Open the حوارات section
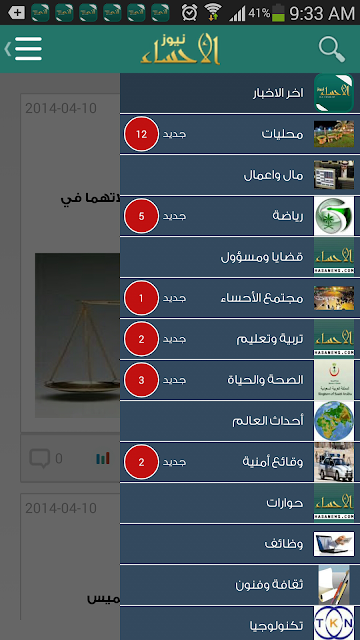 click(x=240, y=503)
